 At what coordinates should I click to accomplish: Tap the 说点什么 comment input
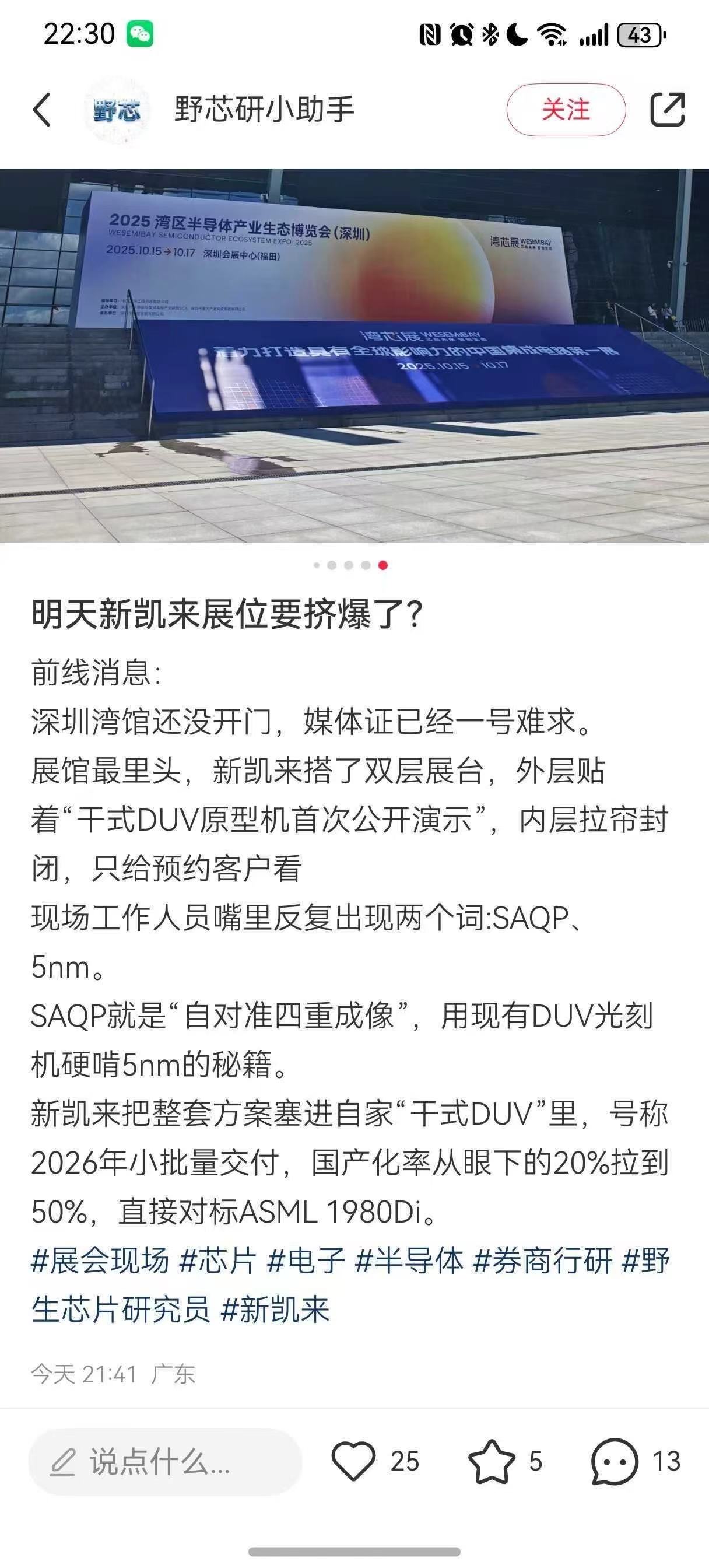[164, 1461]
